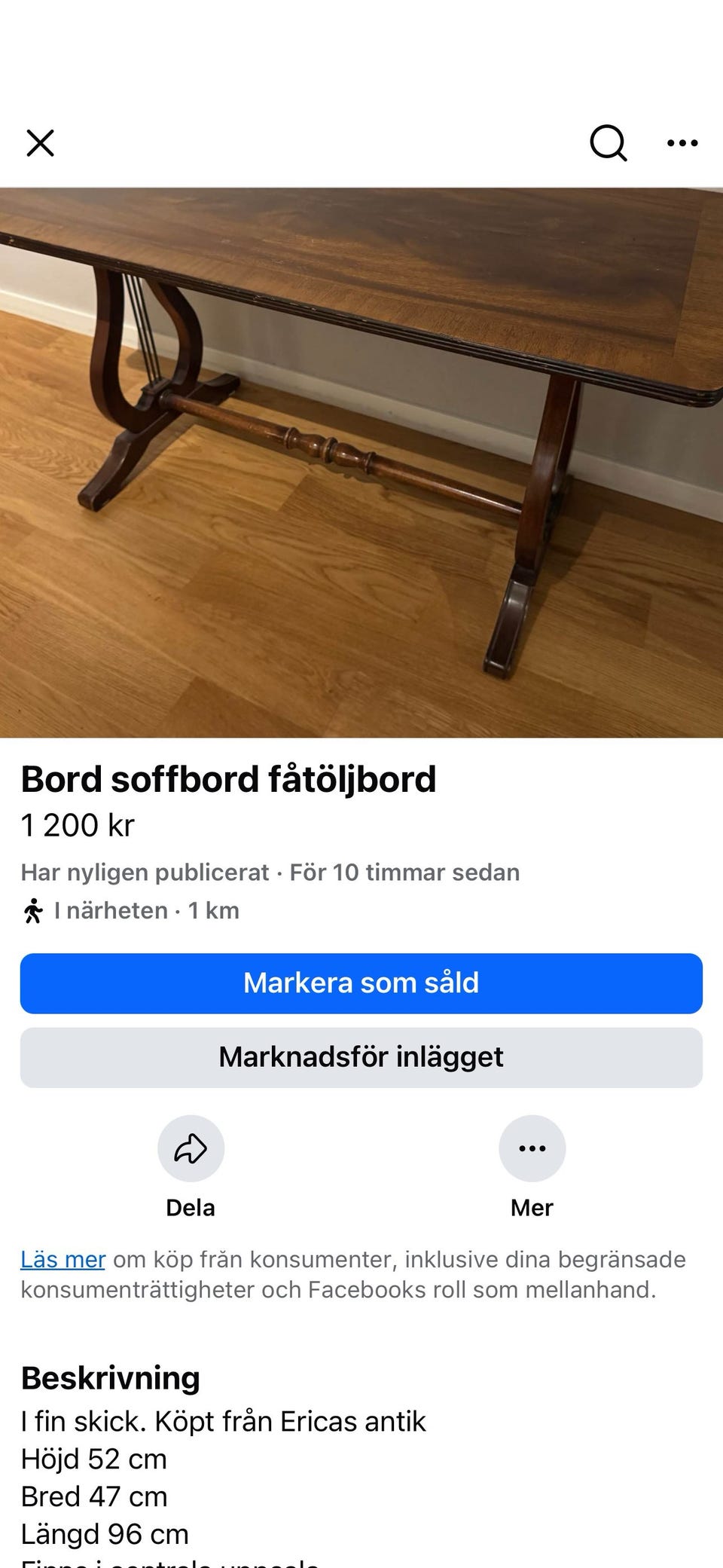Click the walking person distance icon

(x=32, y=910)
